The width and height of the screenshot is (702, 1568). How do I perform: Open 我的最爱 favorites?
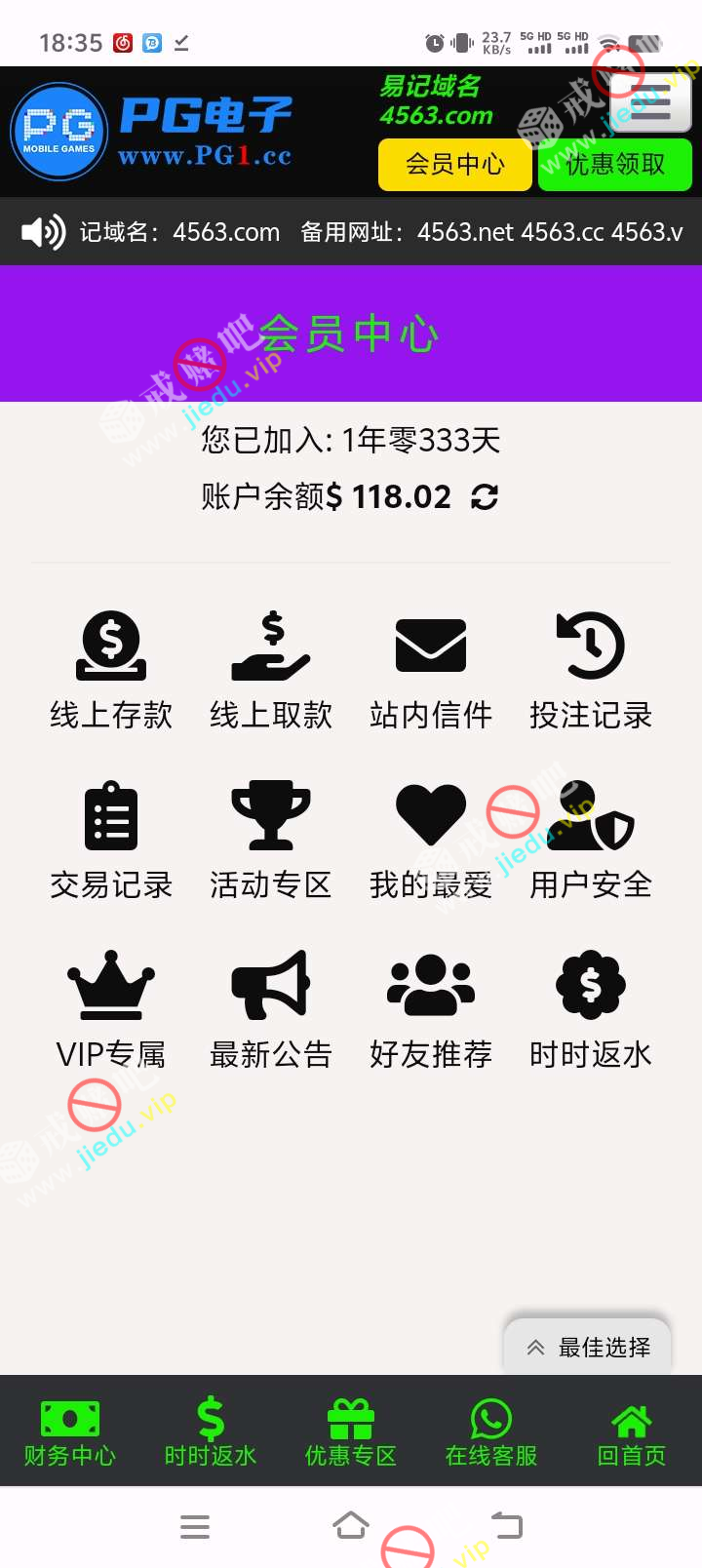(431, 839)
